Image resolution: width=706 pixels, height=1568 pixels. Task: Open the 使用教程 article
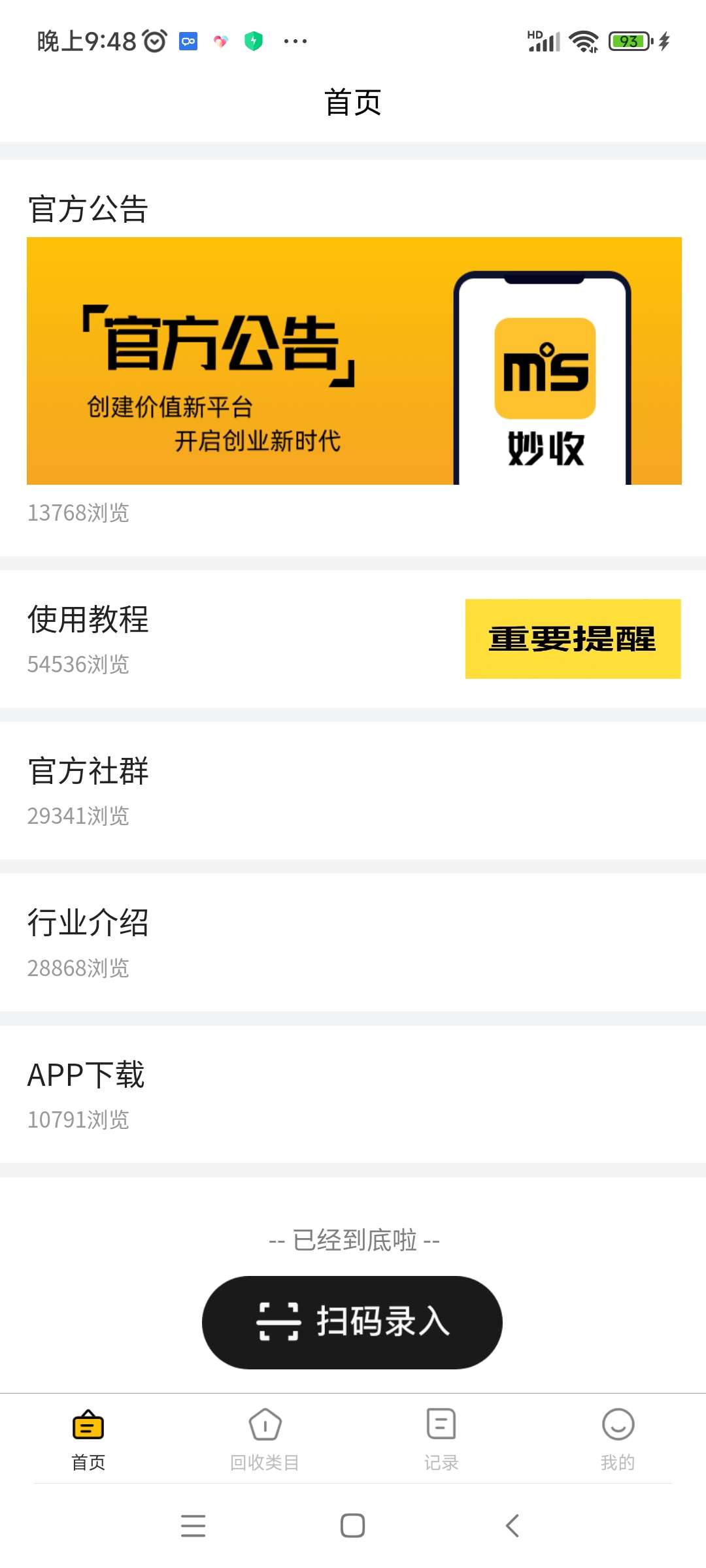(88, 619)
